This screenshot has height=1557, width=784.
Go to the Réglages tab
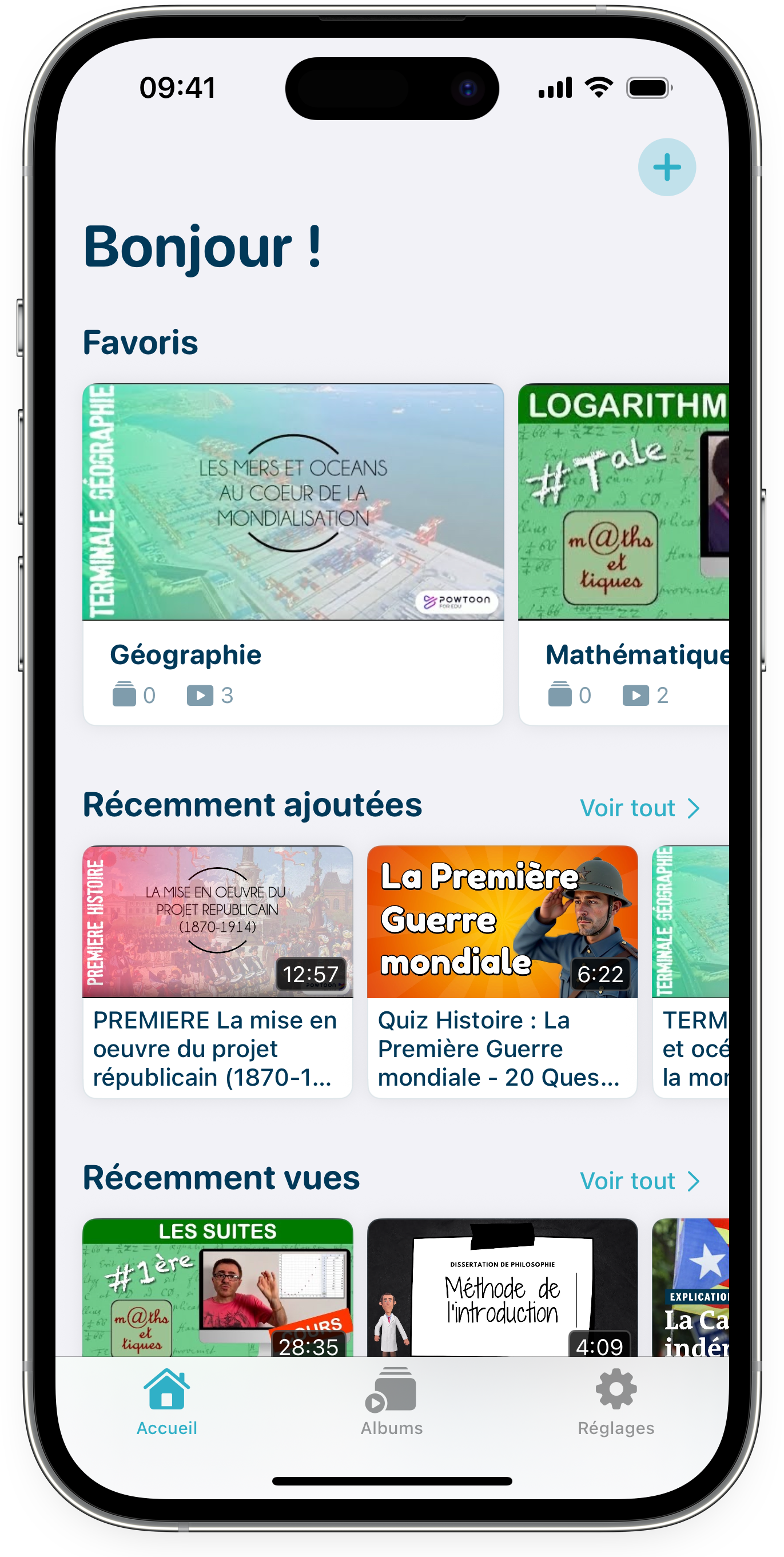click(615, 1403)
